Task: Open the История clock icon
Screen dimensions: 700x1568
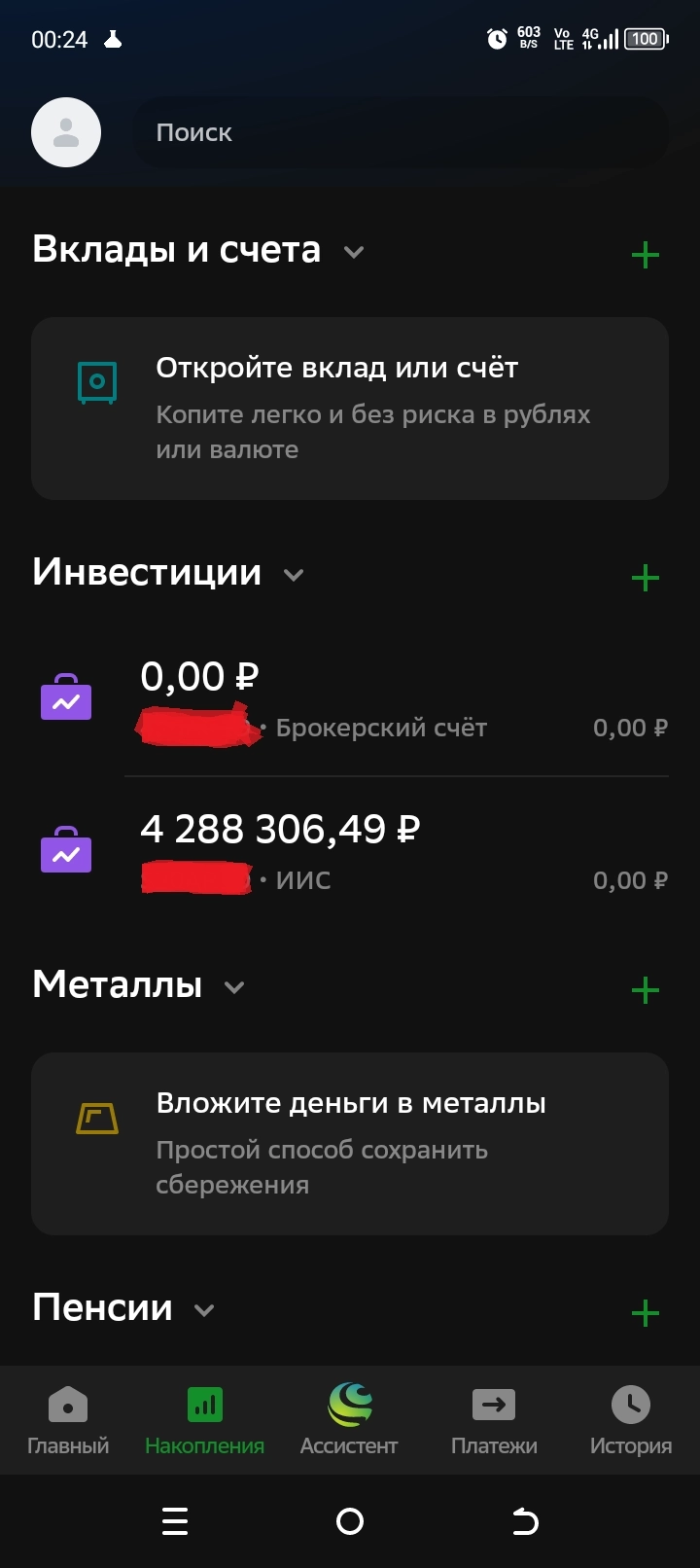Action: (x=629, y=1405)
